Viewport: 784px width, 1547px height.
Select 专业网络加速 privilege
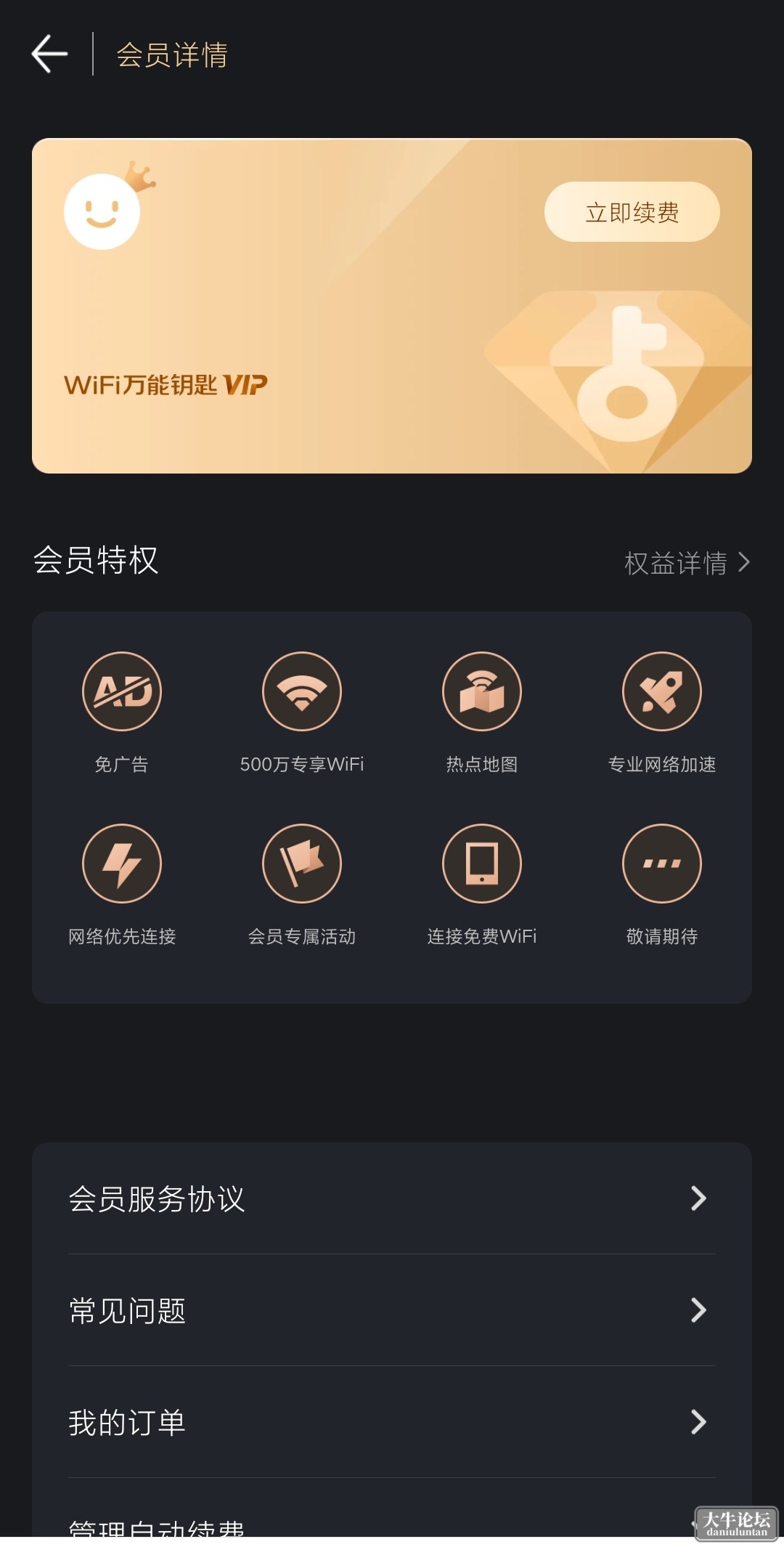pyautogui.click(x=662, y=691)
